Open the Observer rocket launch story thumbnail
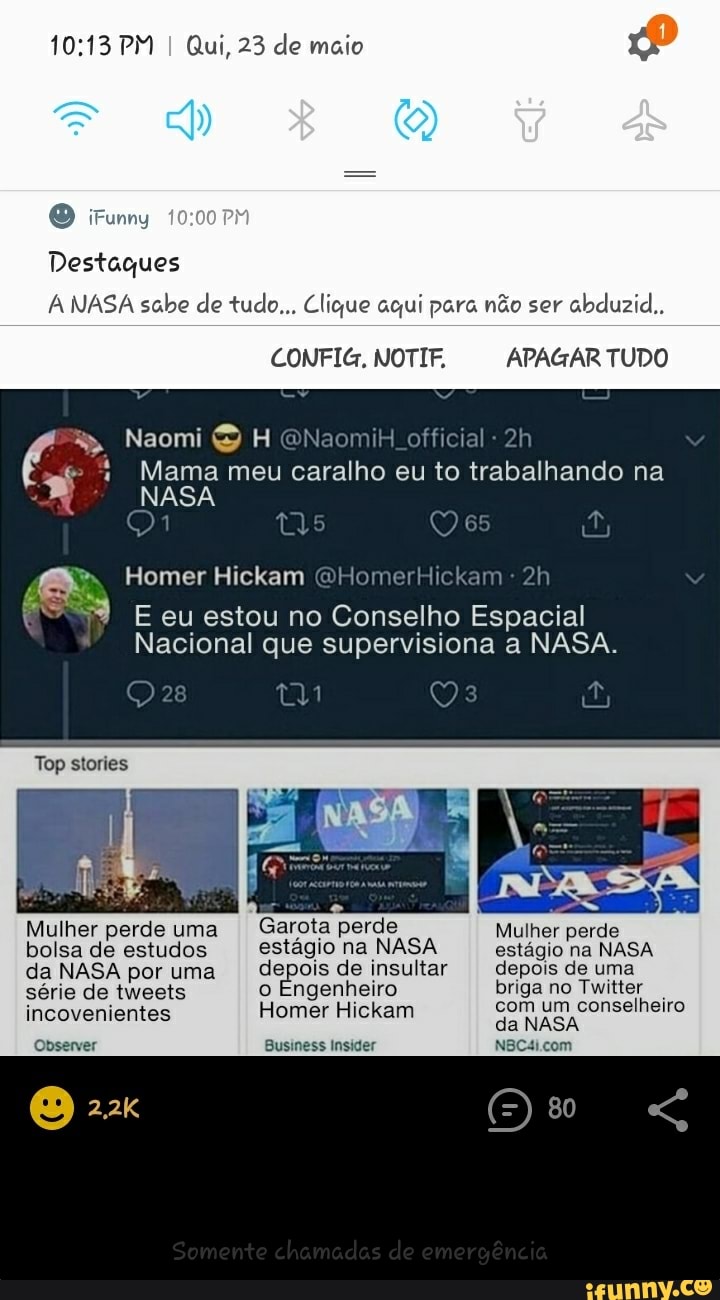720x1300 pixels. pos(127,851)
